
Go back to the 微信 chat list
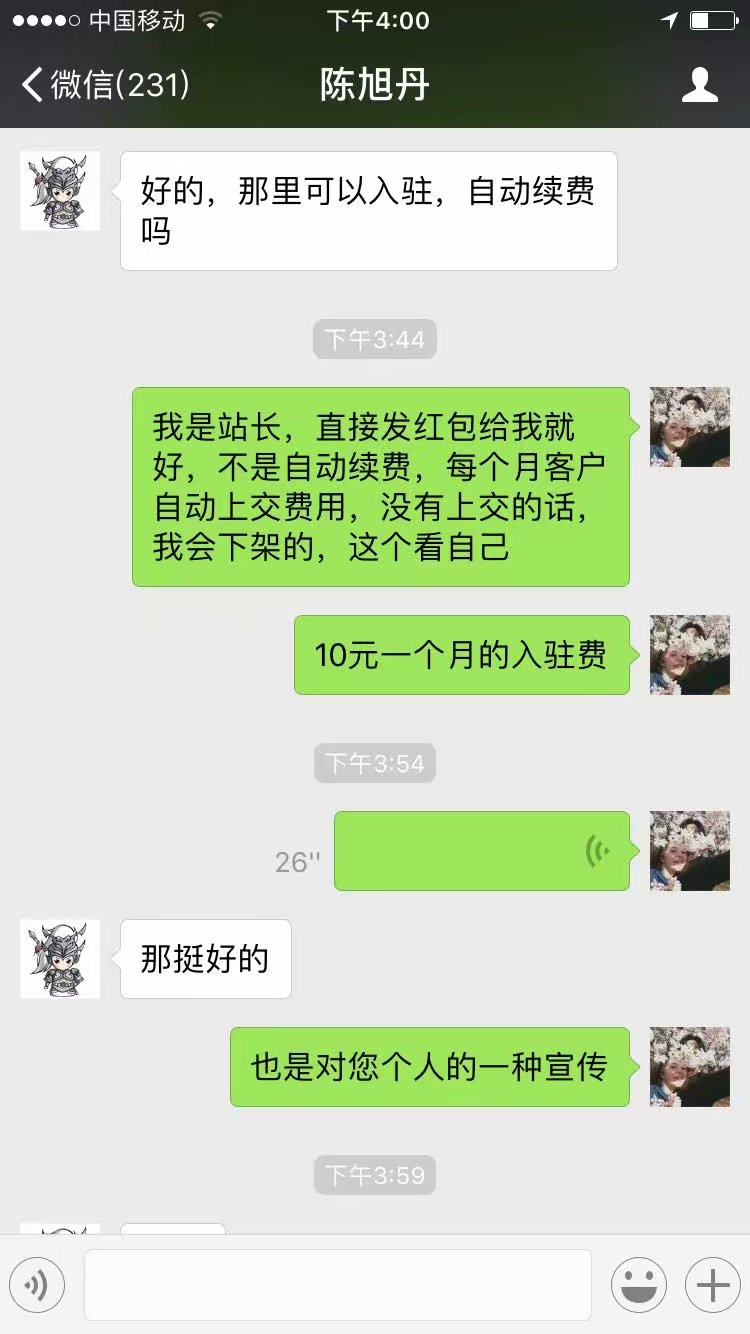(x=105, y=84)
